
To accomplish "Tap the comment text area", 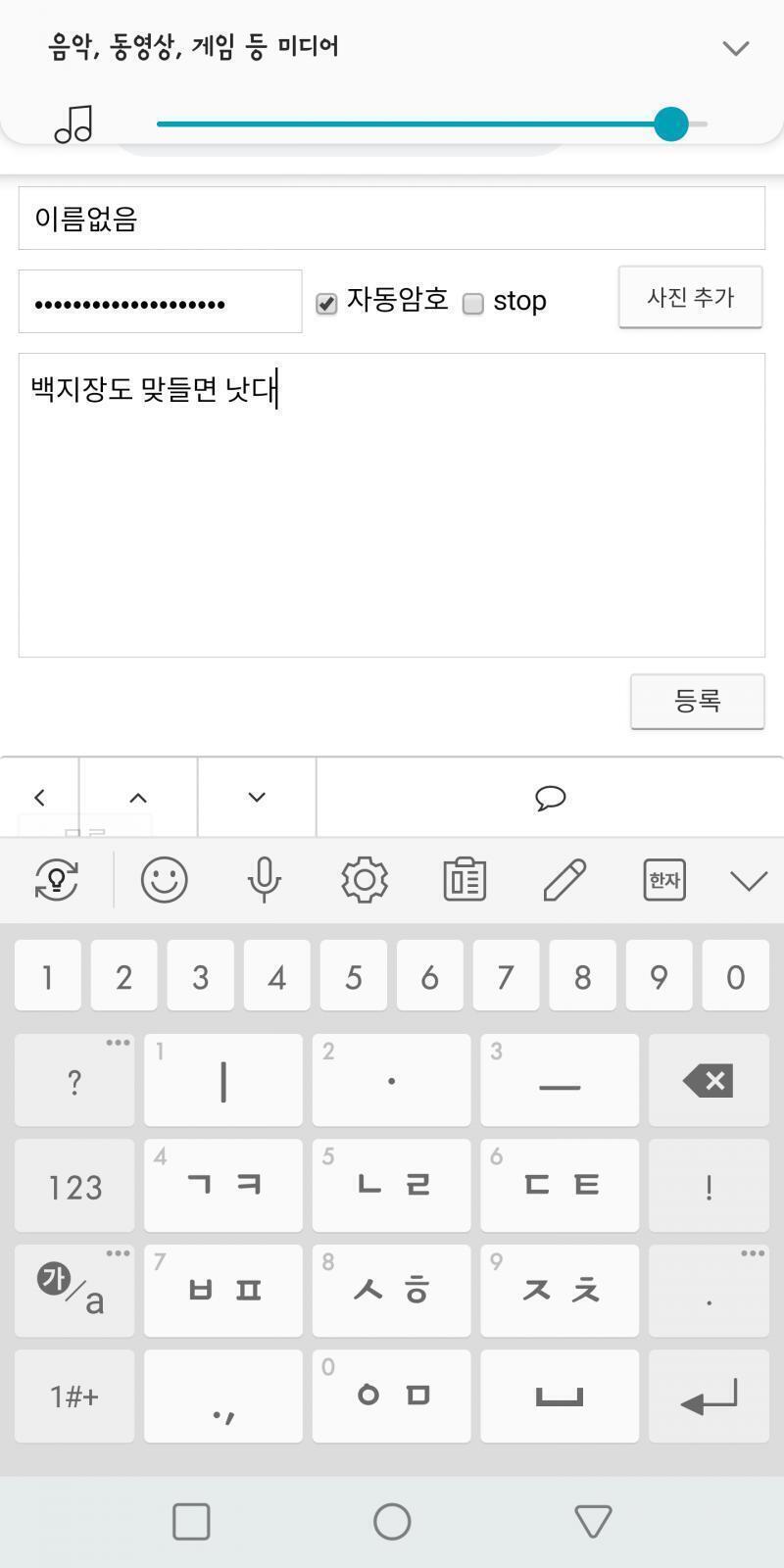I will point(391,505).
